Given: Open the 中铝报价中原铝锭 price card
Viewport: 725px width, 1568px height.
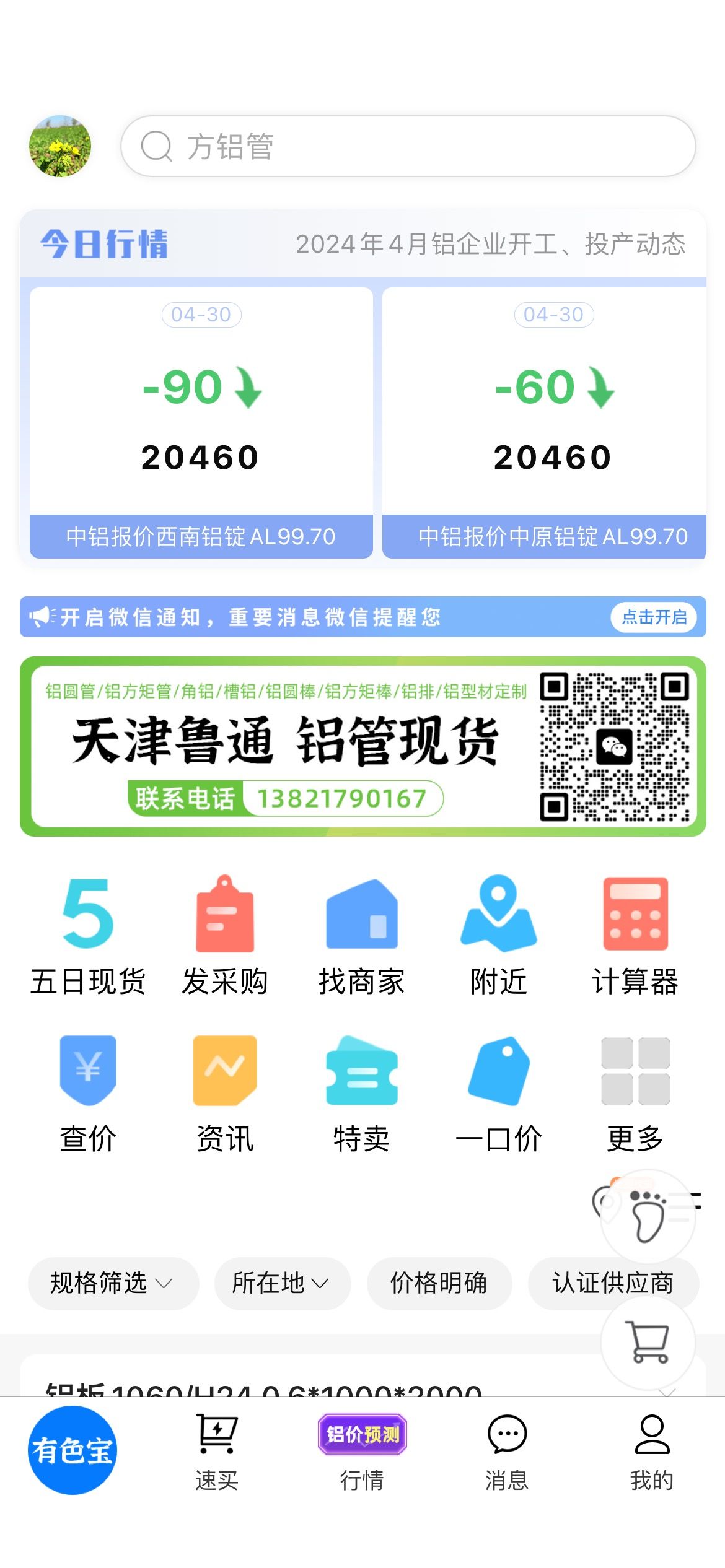Looking at the screenshot, I should coord(544,422).
